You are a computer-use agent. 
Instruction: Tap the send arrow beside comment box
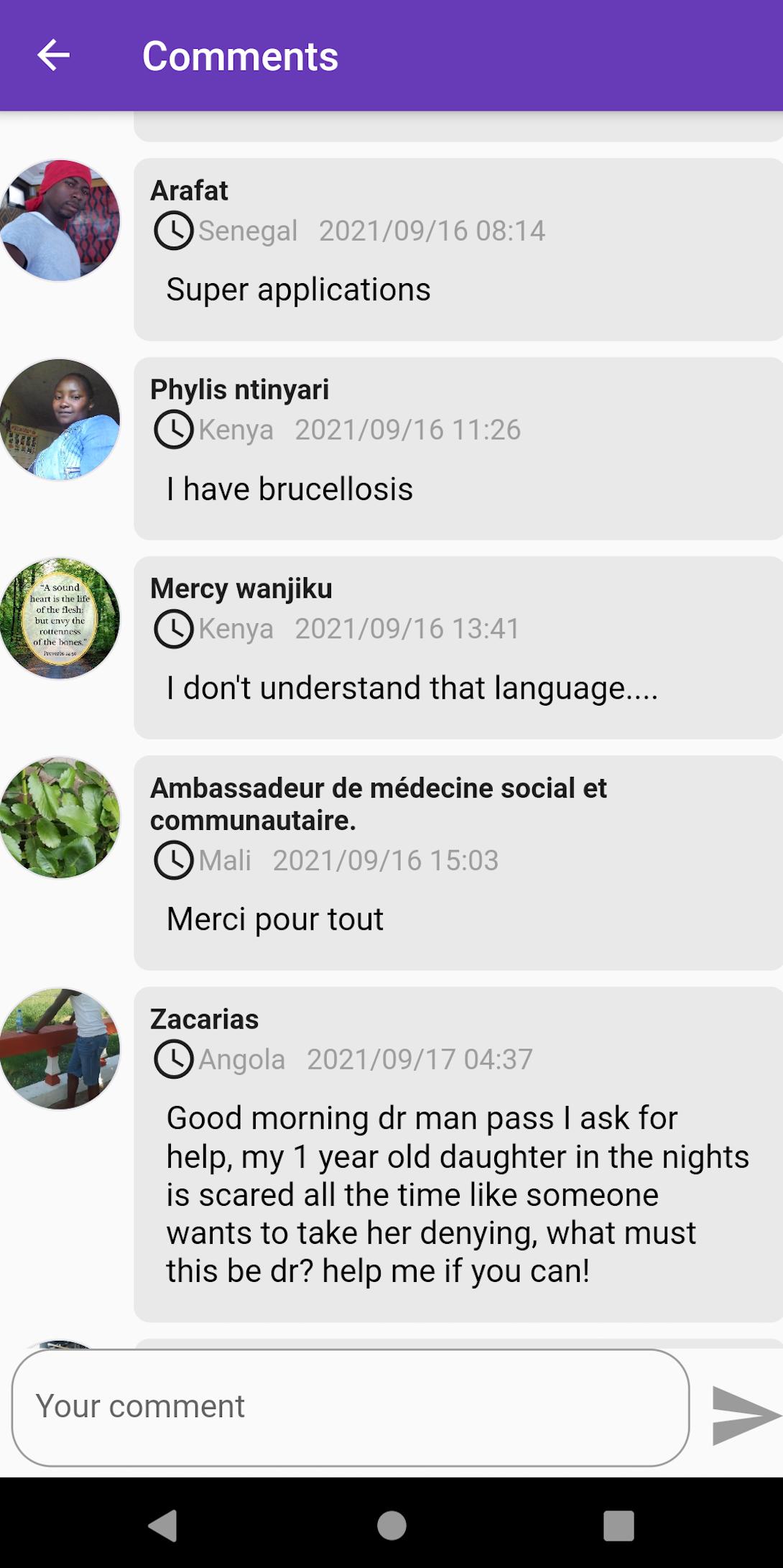click(x=745, y=1415)
